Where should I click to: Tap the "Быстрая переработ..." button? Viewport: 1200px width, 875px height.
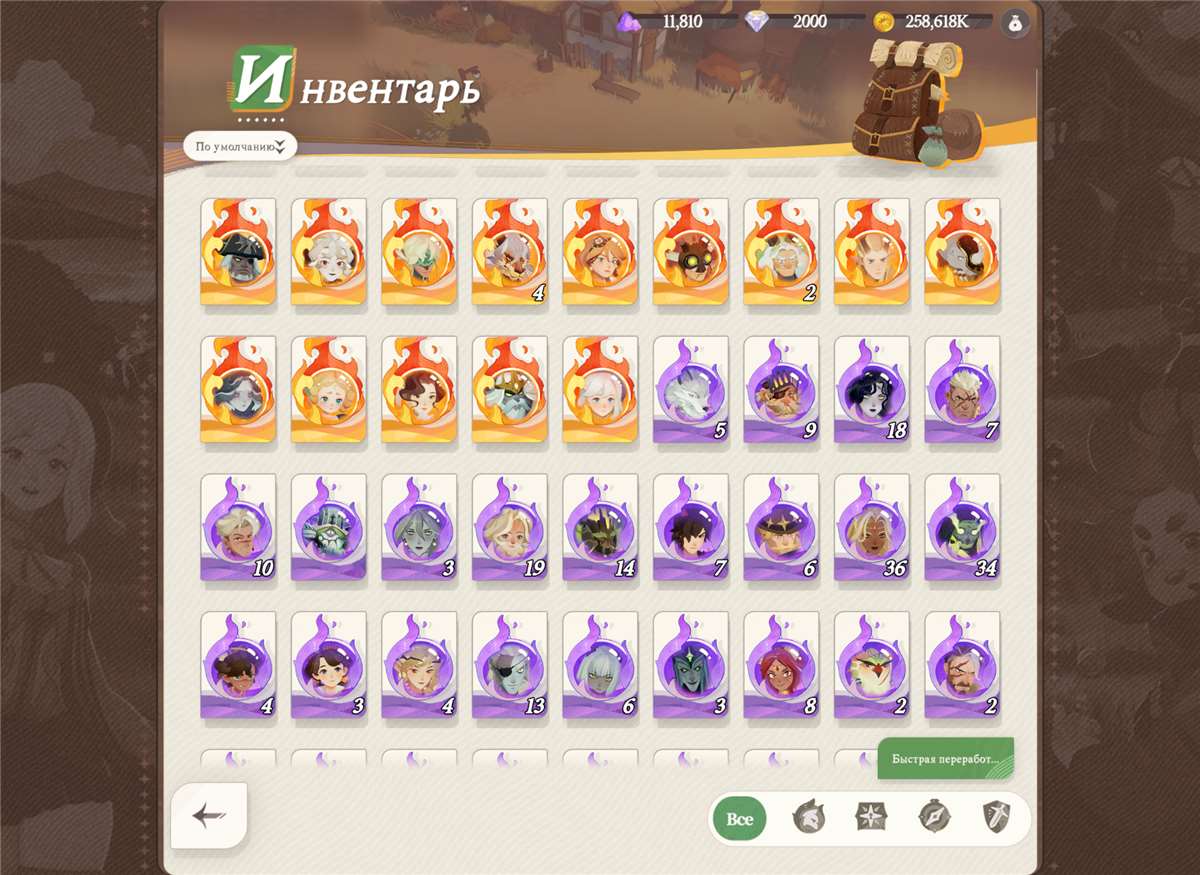click(945, 759)
